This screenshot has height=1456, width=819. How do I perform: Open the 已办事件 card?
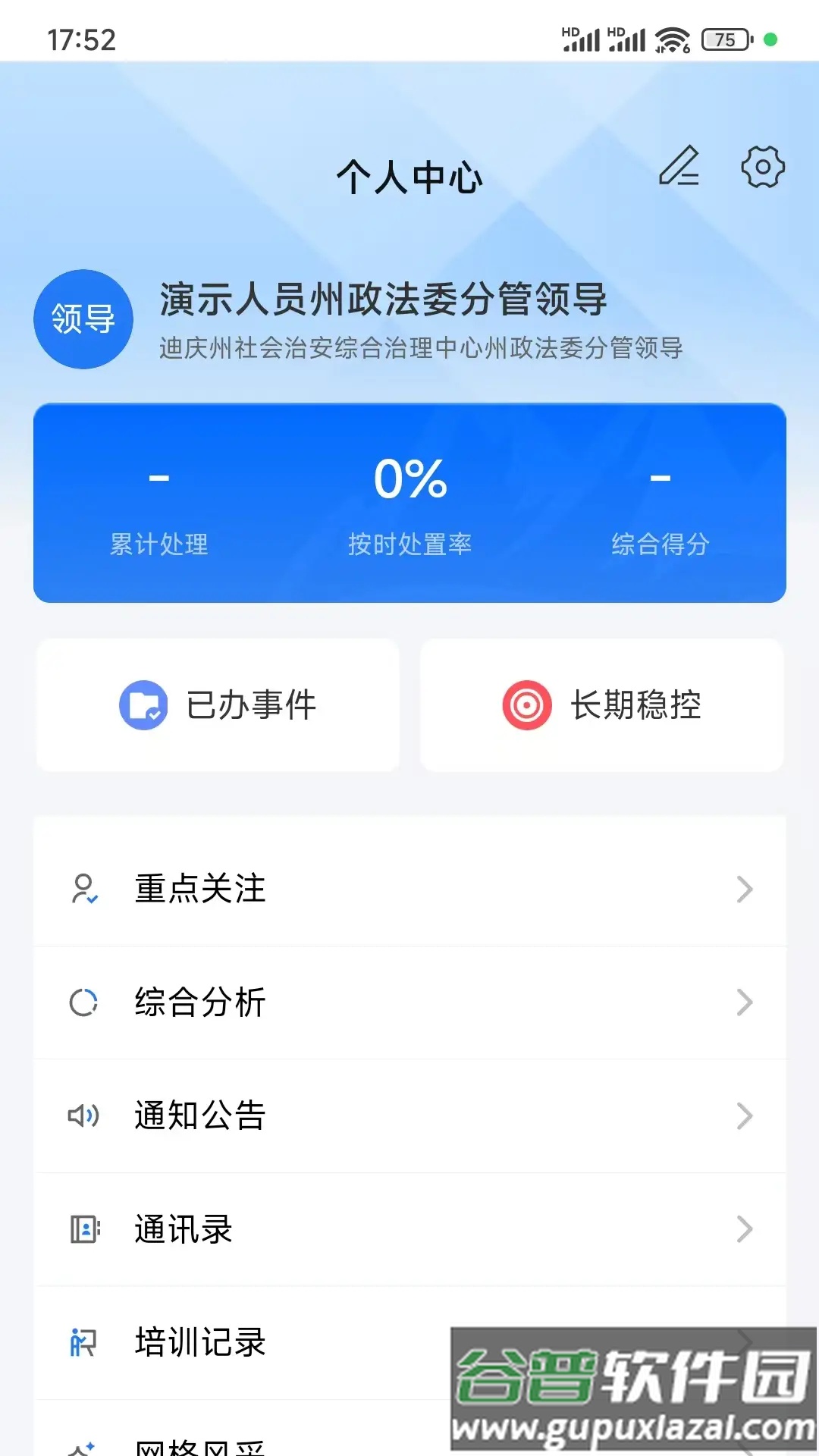[217, 704]
